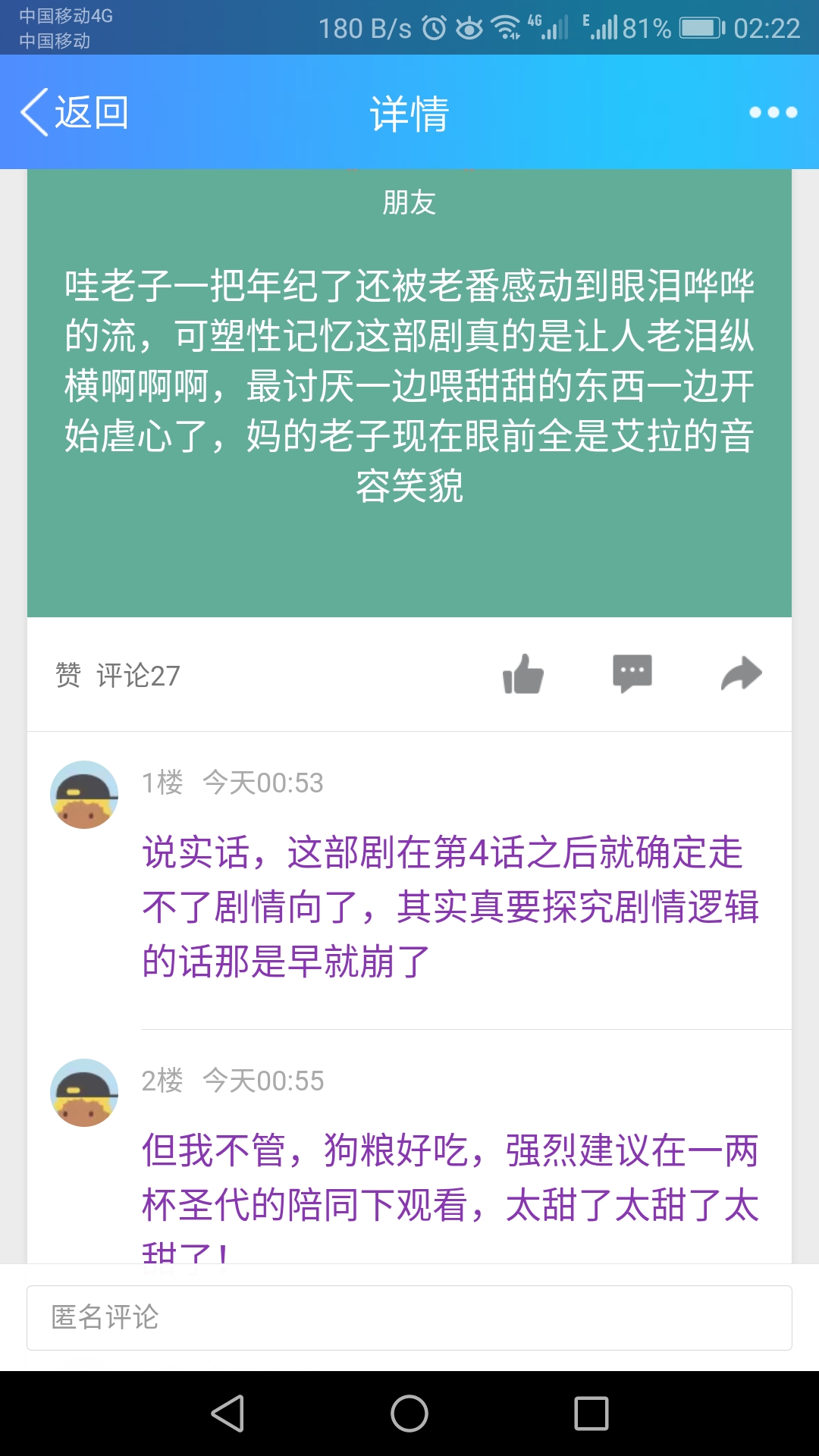The image size is (819, 1456).
Task: Open the 1楼 comment about 第4话
Action: [450, 906]
